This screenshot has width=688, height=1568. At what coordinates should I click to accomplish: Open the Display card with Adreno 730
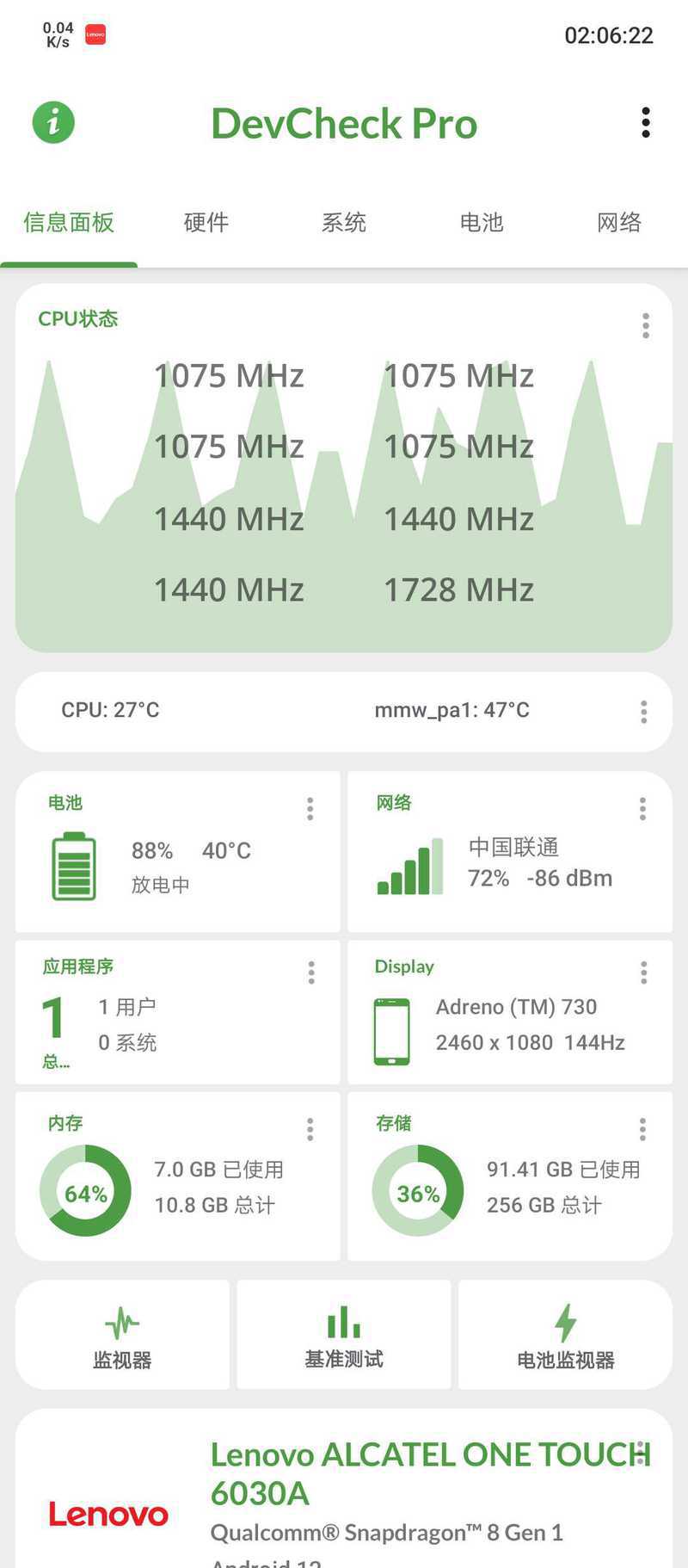[510, 1012]
